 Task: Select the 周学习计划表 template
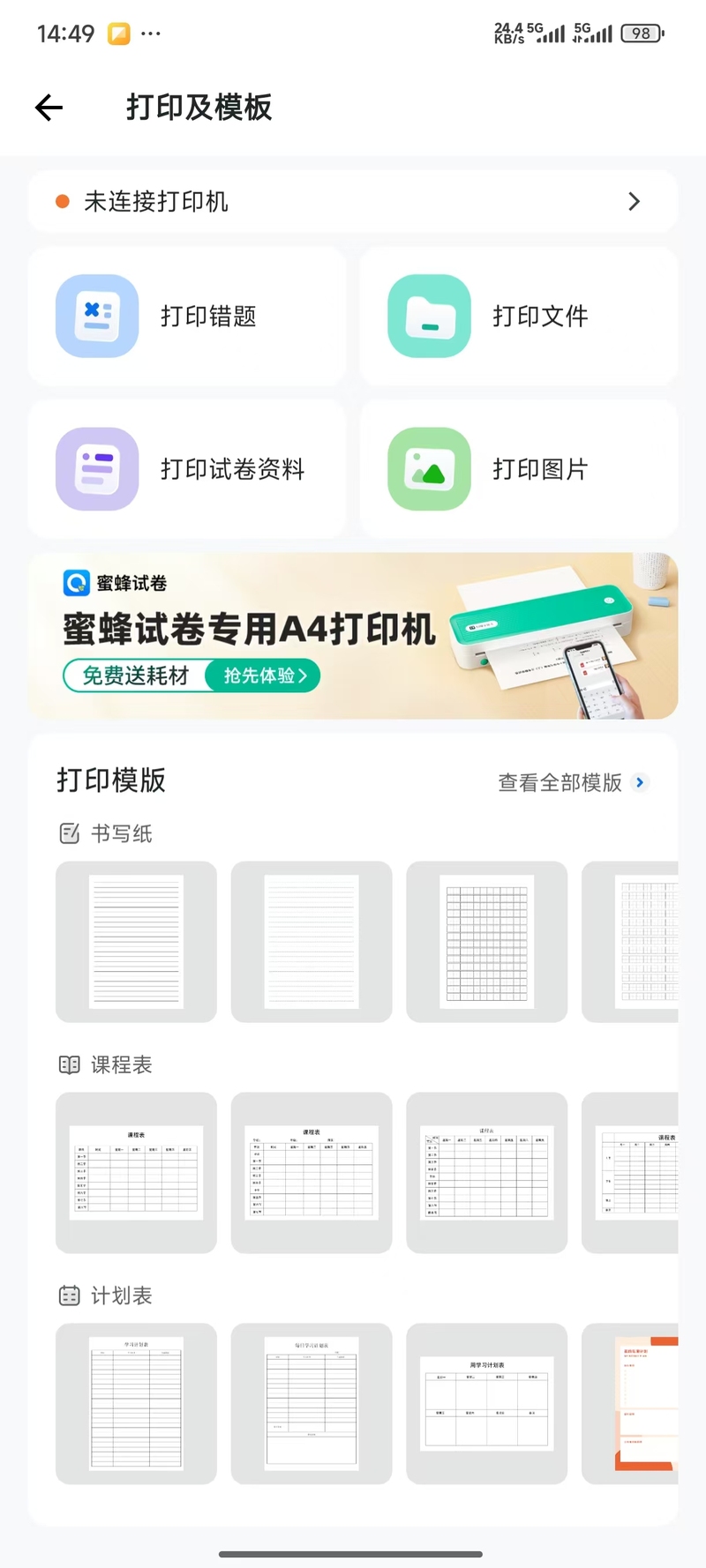coord(486,1403)
